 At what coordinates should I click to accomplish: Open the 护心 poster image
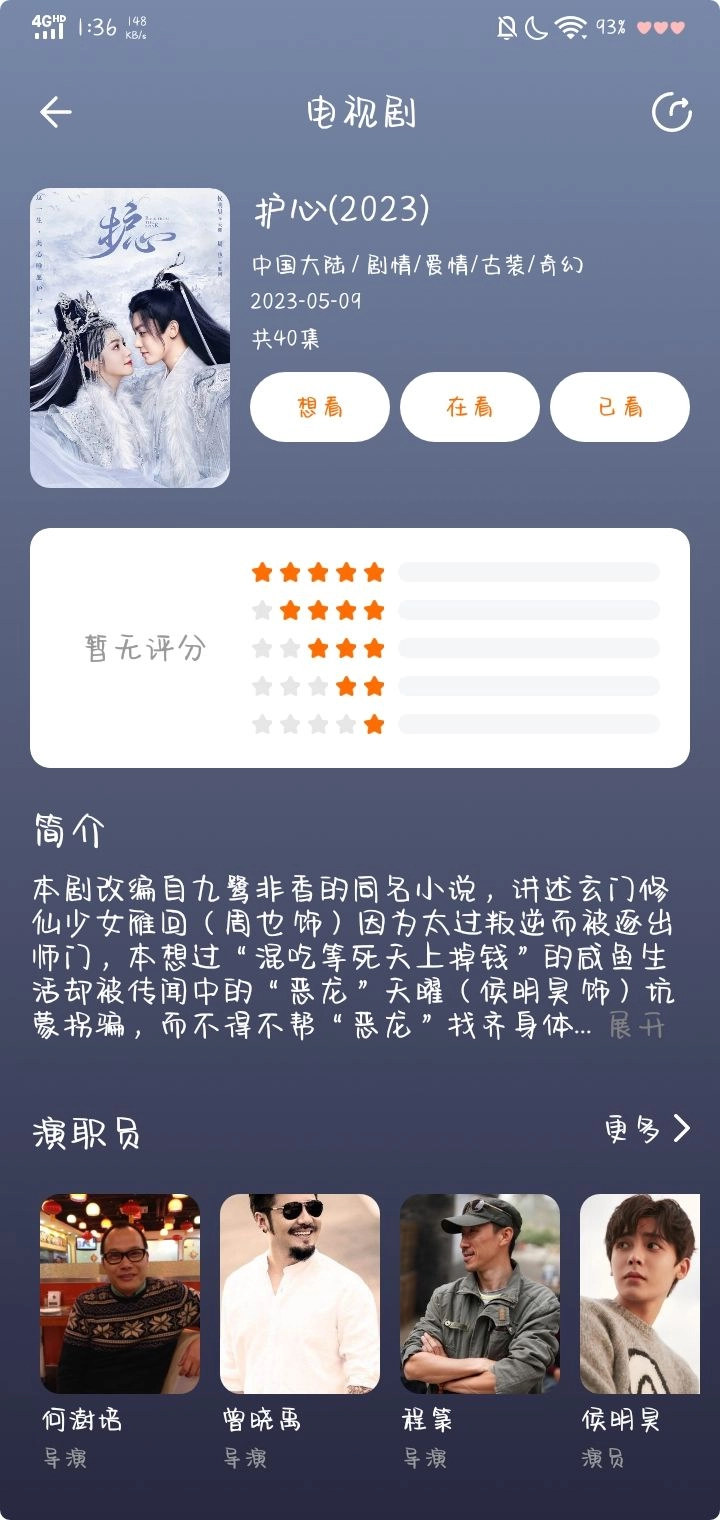point(130,338)
